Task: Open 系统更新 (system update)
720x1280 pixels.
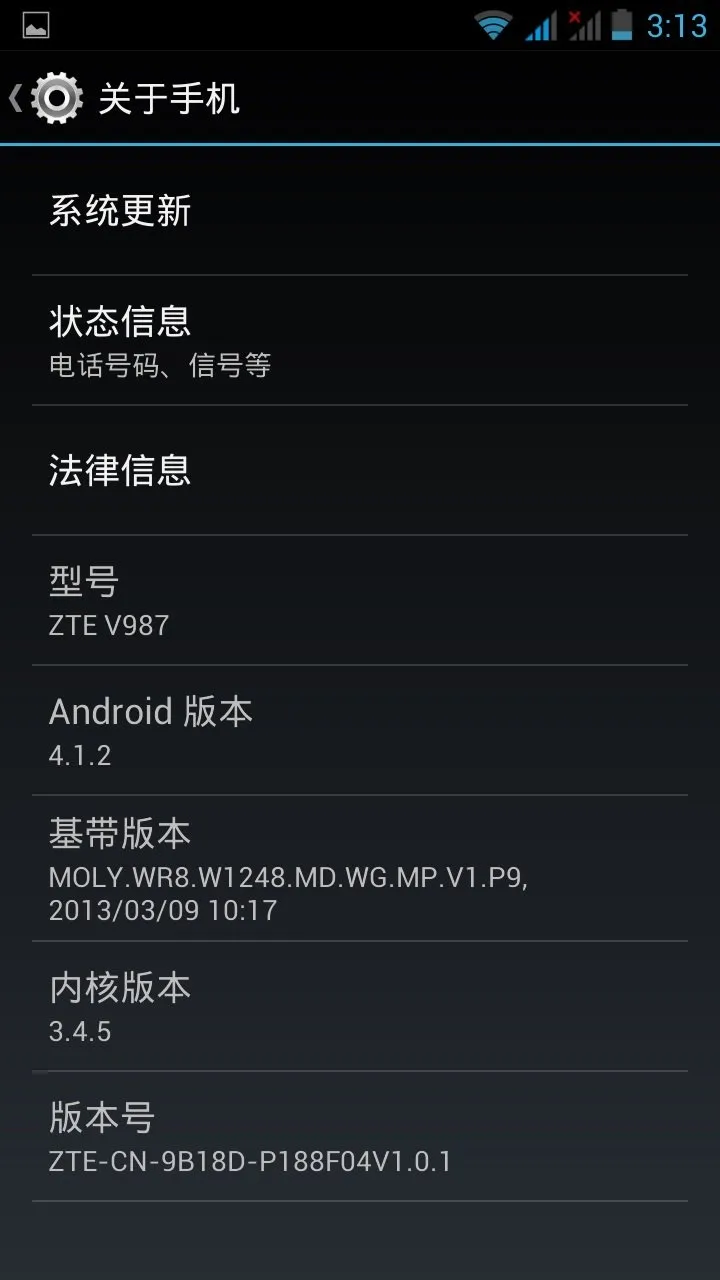Action: (x=360, y=210)
